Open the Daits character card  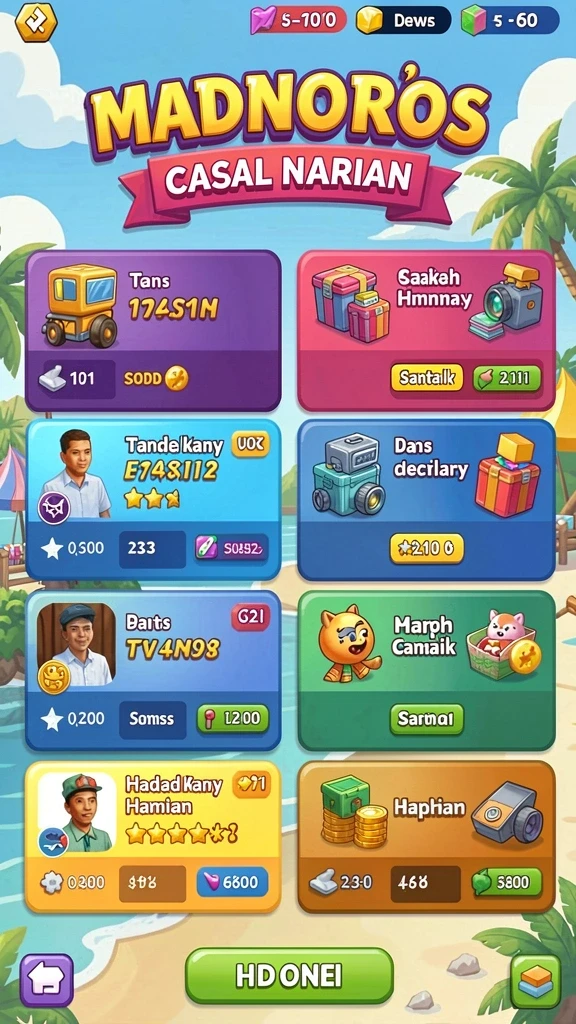153,671
